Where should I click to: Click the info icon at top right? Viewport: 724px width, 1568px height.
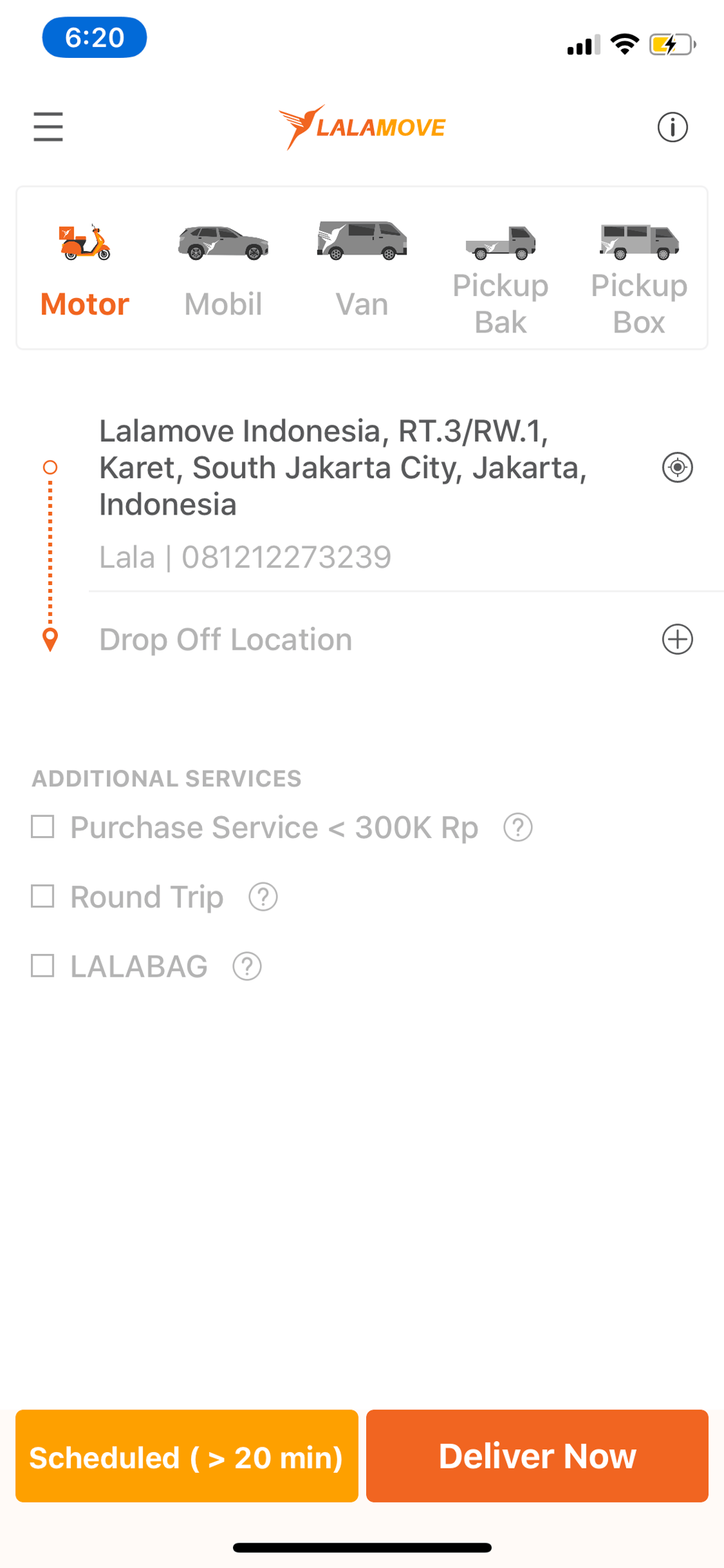[x=673, y=127]
